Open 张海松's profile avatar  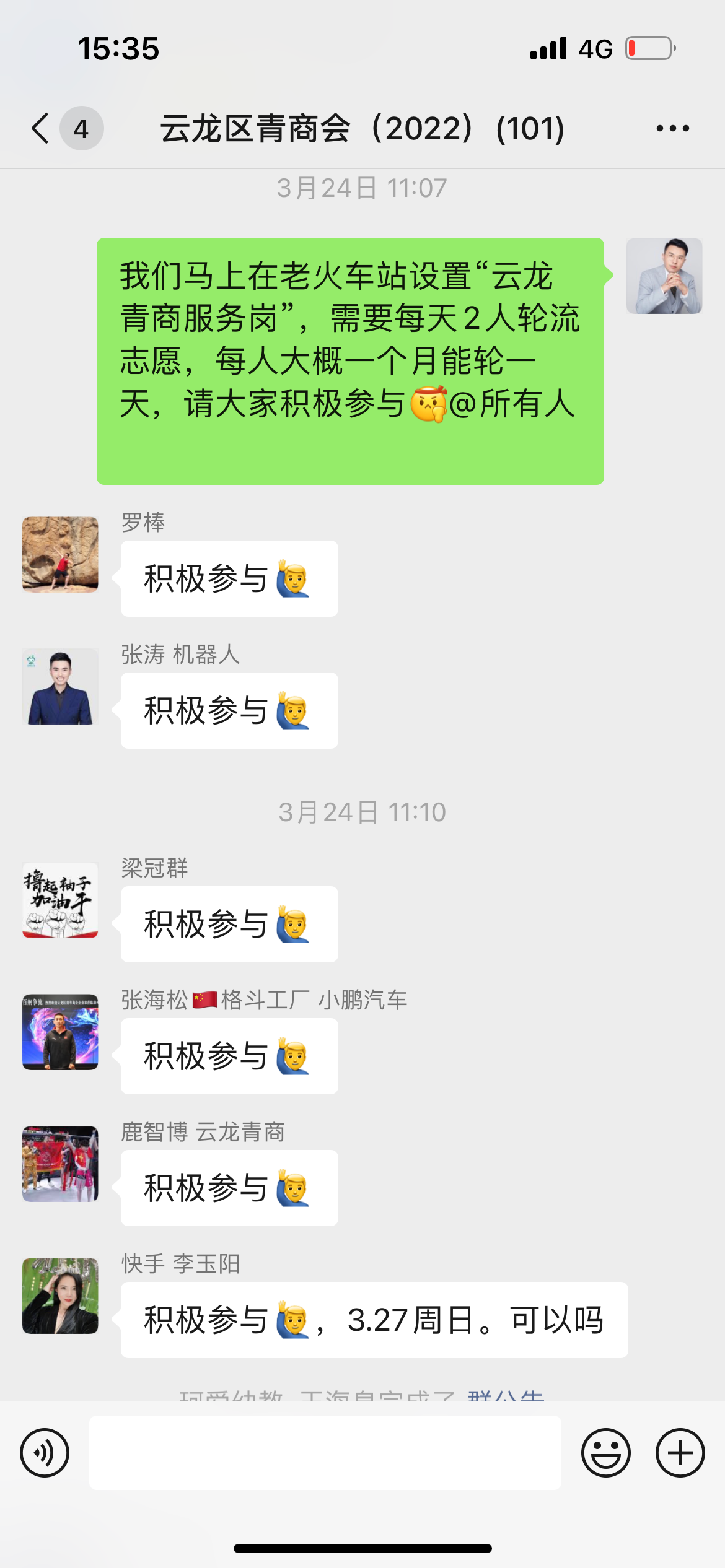[60, 1032]
